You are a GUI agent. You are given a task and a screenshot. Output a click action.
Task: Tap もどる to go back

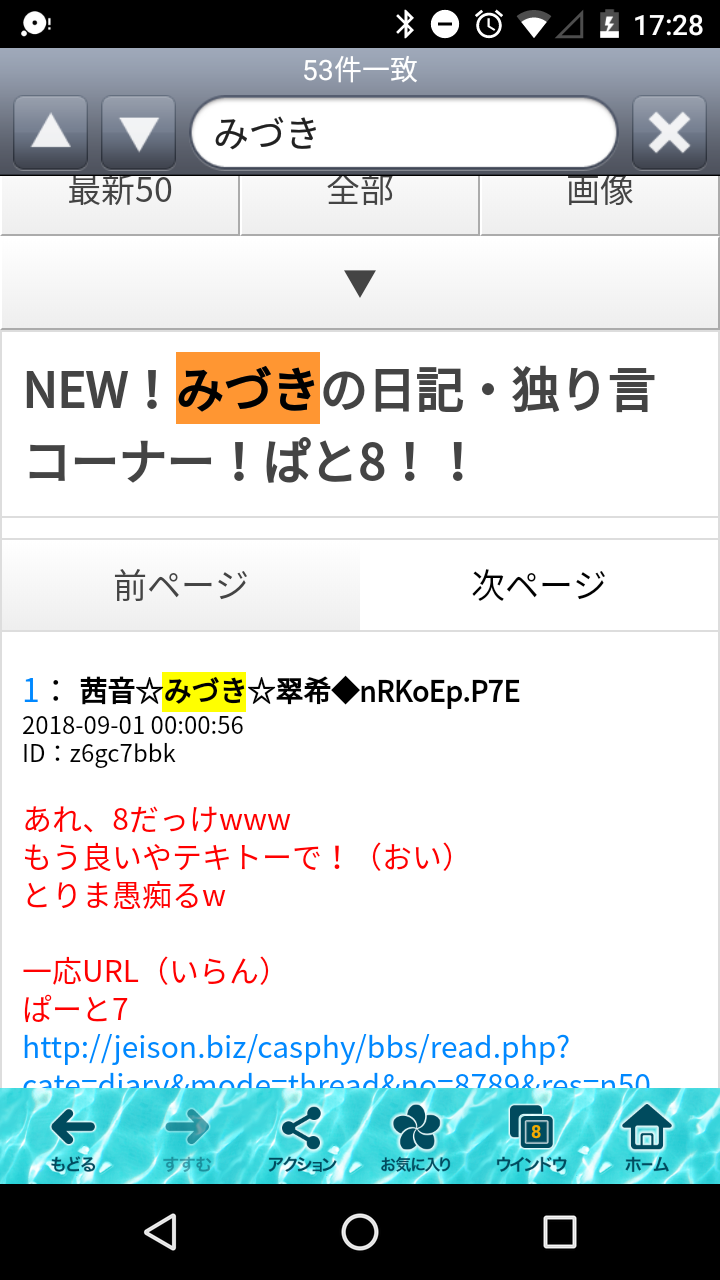[73, 1138]
